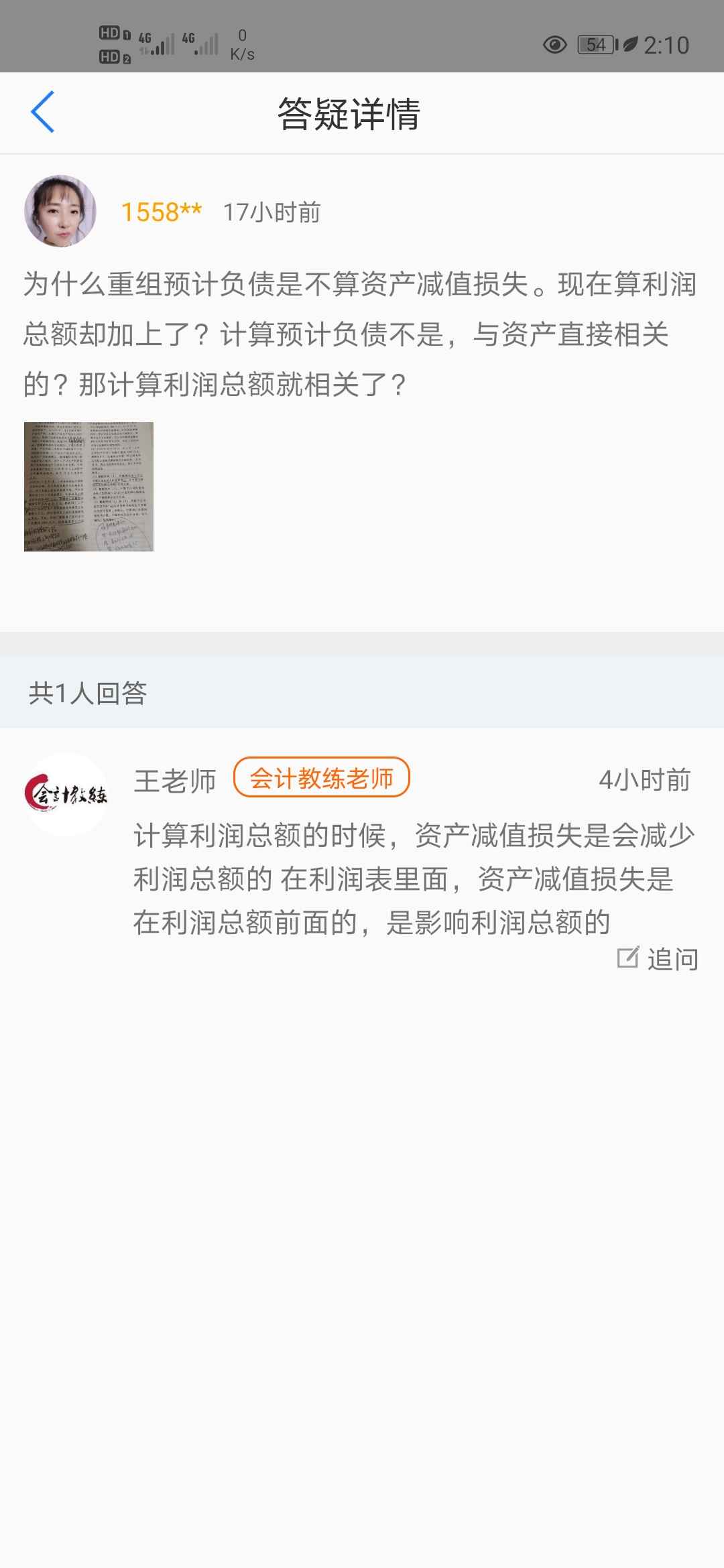Open the attached question photo
724x1568 pixels.
point(88,486)
